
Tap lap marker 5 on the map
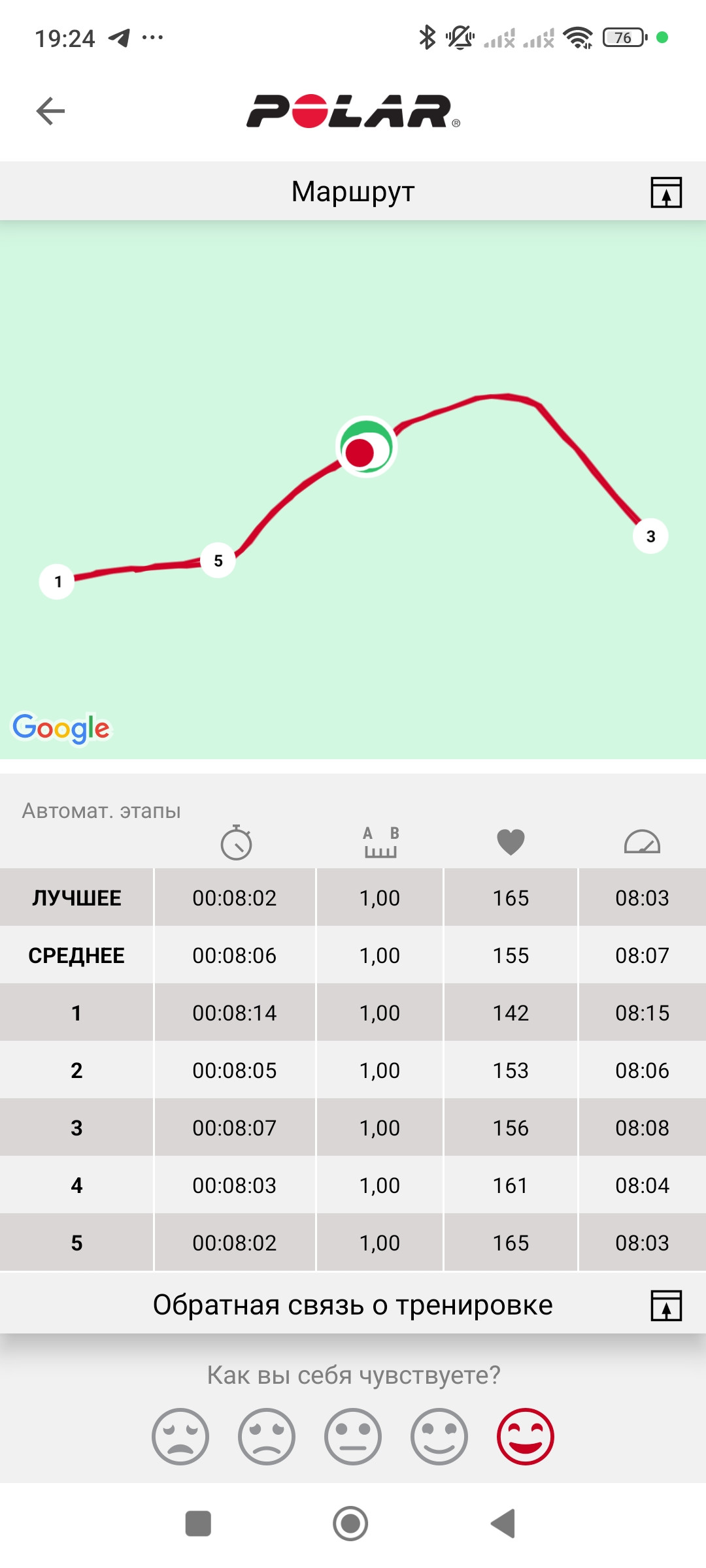pyautogui.click(x=218, y=561)
